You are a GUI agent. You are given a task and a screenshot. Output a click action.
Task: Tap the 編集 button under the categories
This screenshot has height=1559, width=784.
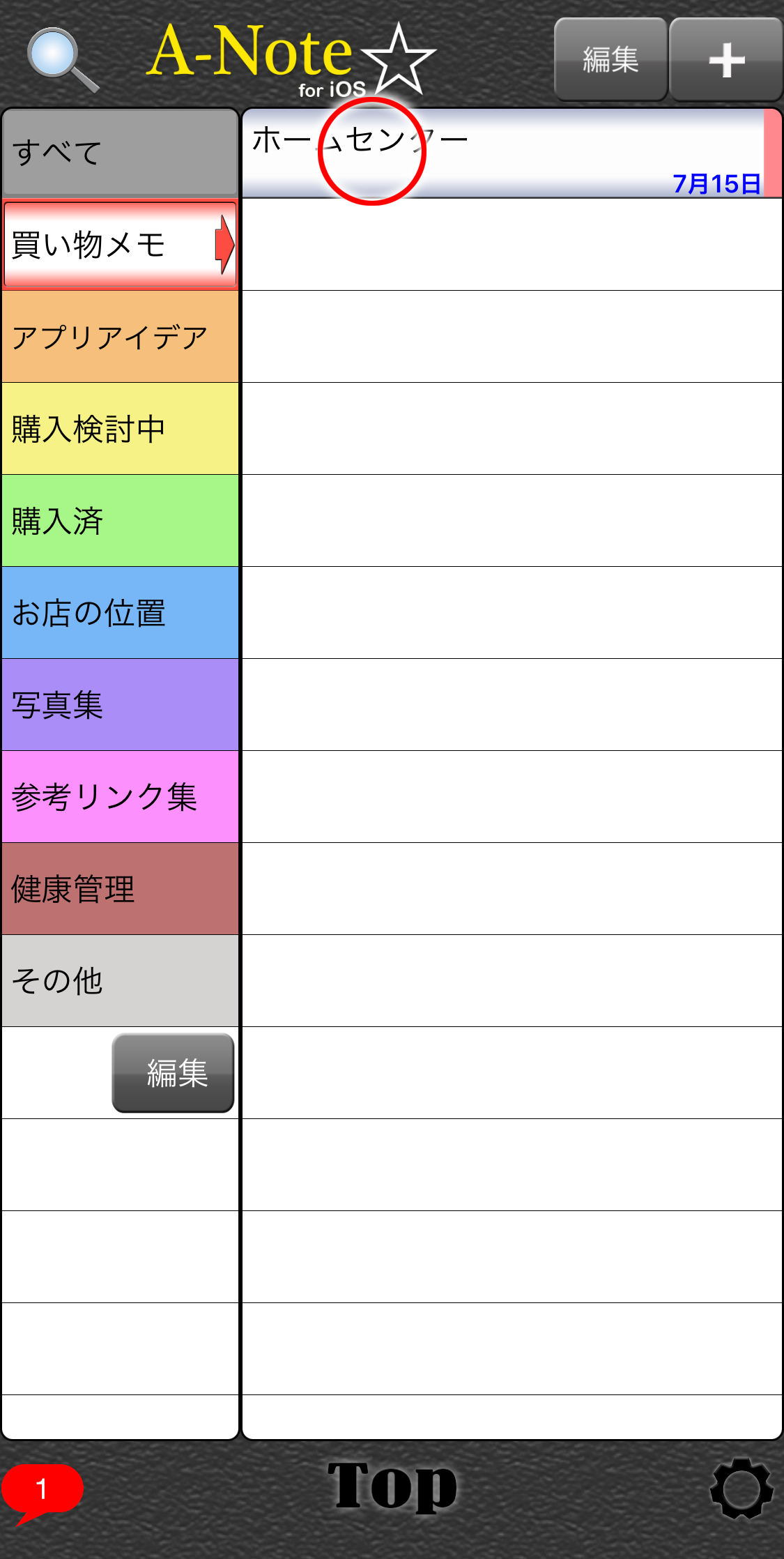(173, 1073)
